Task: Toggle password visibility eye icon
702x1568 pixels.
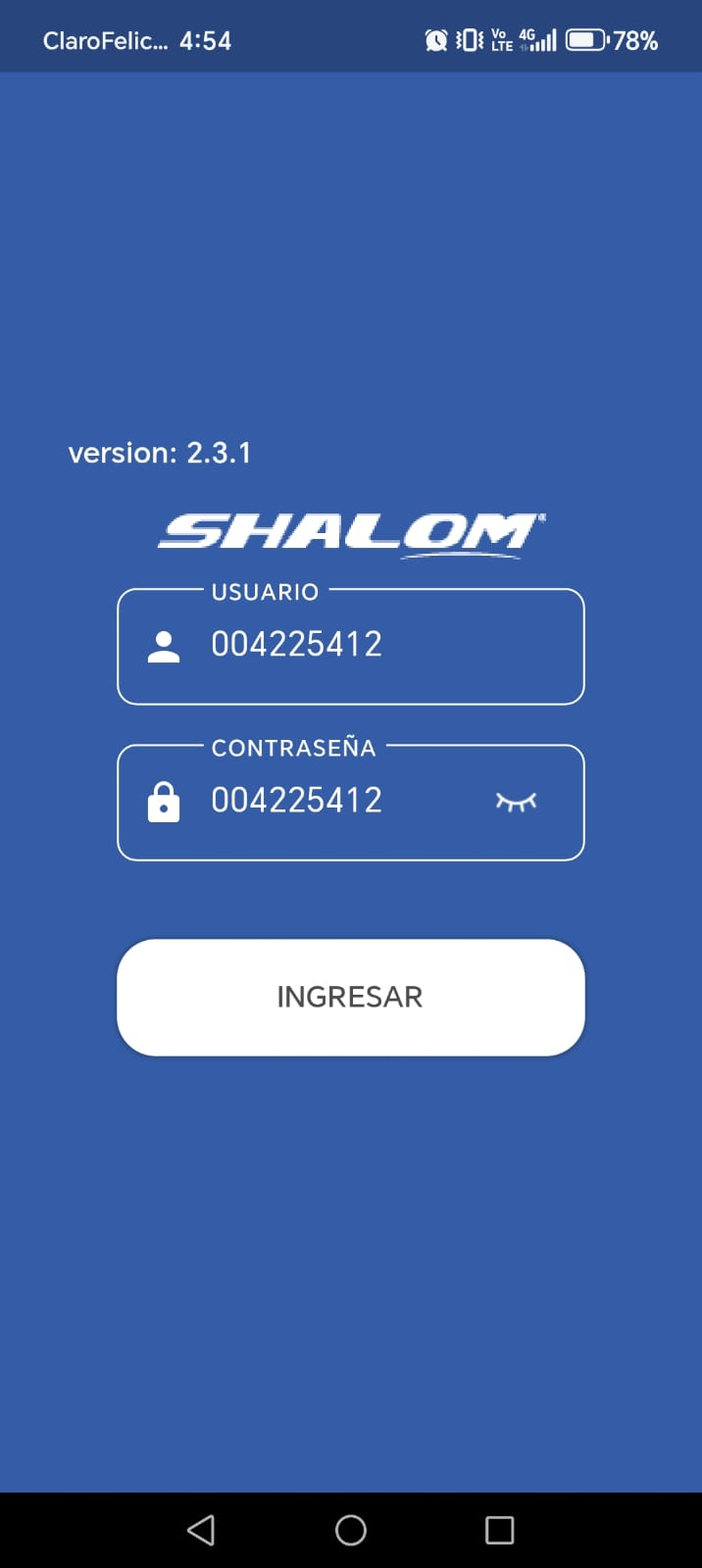Action: coord(516,802)
